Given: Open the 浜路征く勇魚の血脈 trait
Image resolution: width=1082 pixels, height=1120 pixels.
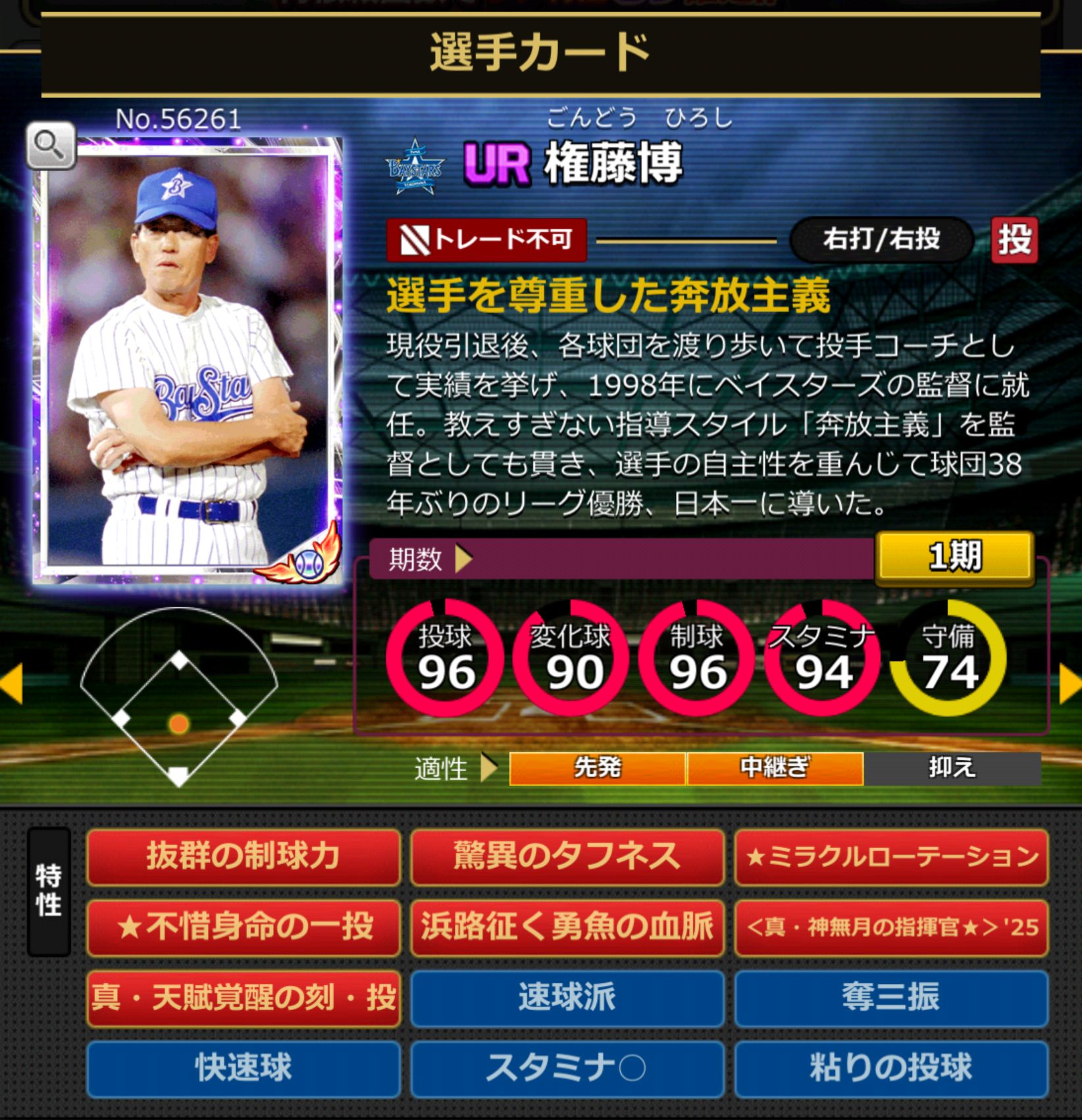Looking at the screenshot, I should (567, 927).
